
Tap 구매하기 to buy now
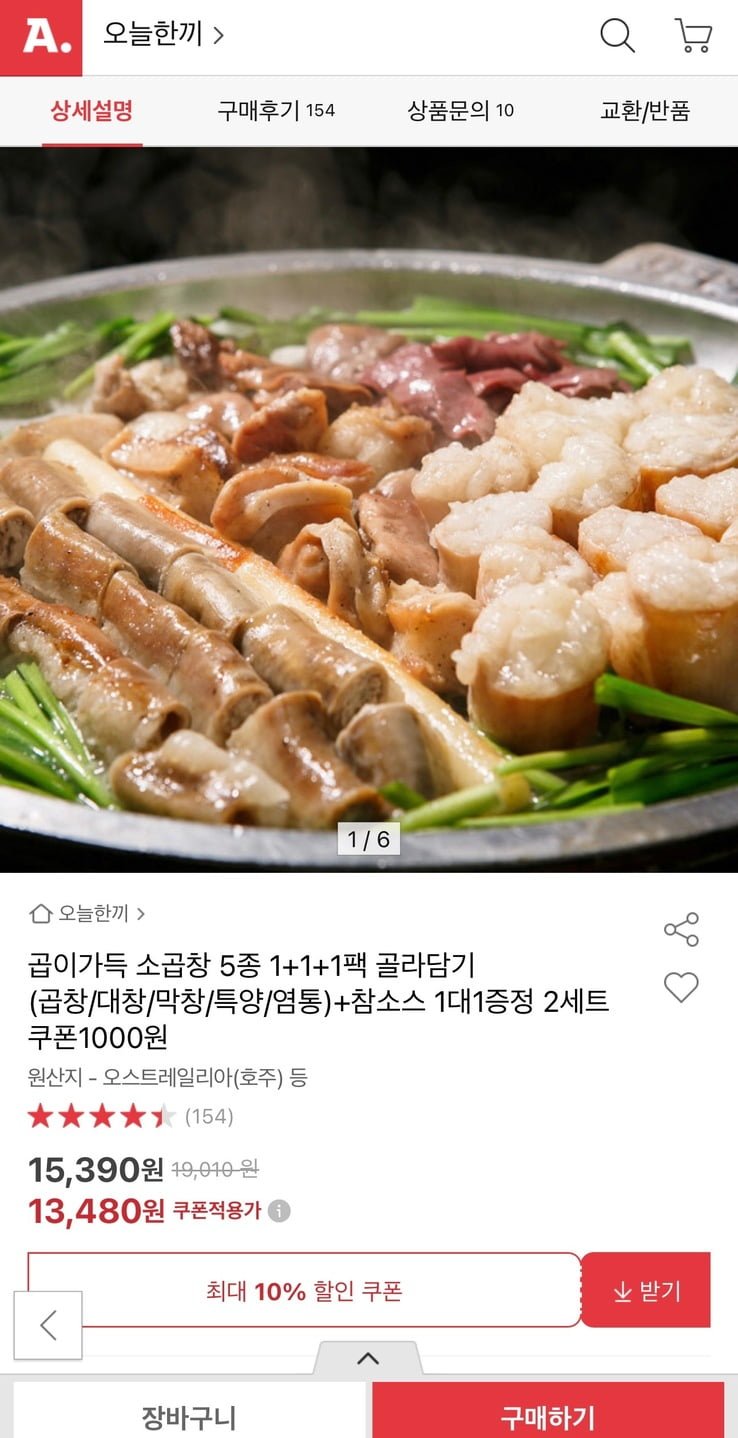(548, 1415)
